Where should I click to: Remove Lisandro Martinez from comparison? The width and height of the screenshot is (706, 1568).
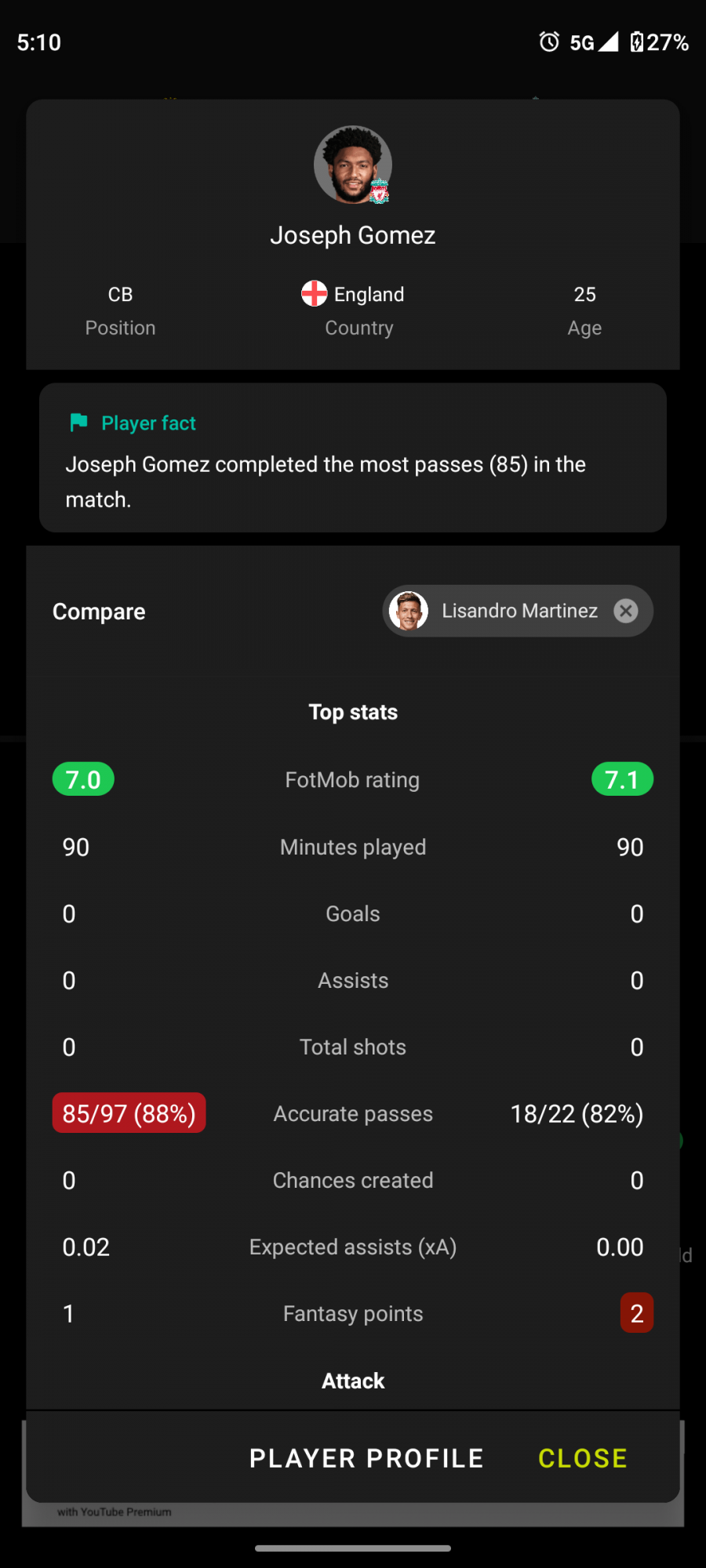pos(626,611)
